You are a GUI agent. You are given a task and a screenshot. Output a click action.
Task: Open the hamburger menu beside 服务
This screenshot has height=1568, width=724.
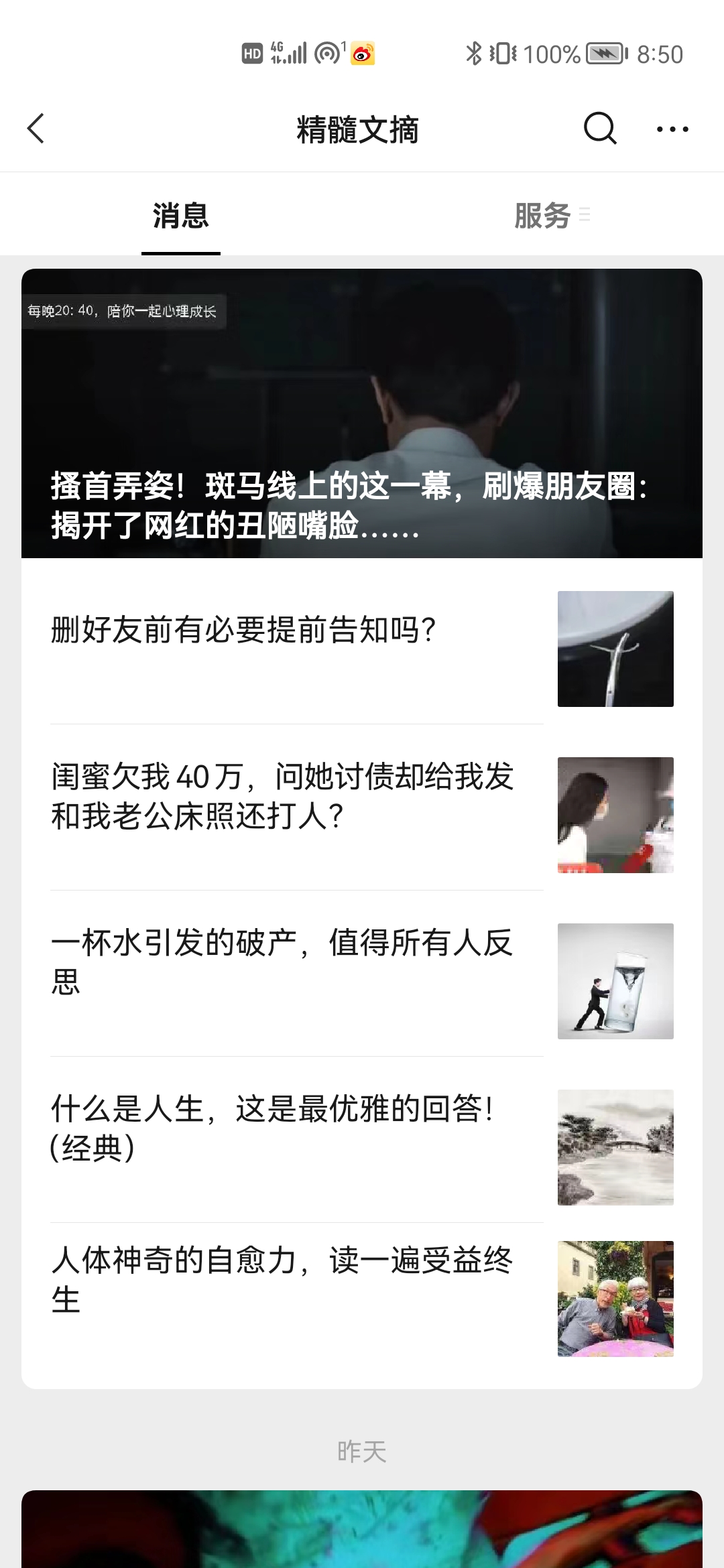click(587, 214)
